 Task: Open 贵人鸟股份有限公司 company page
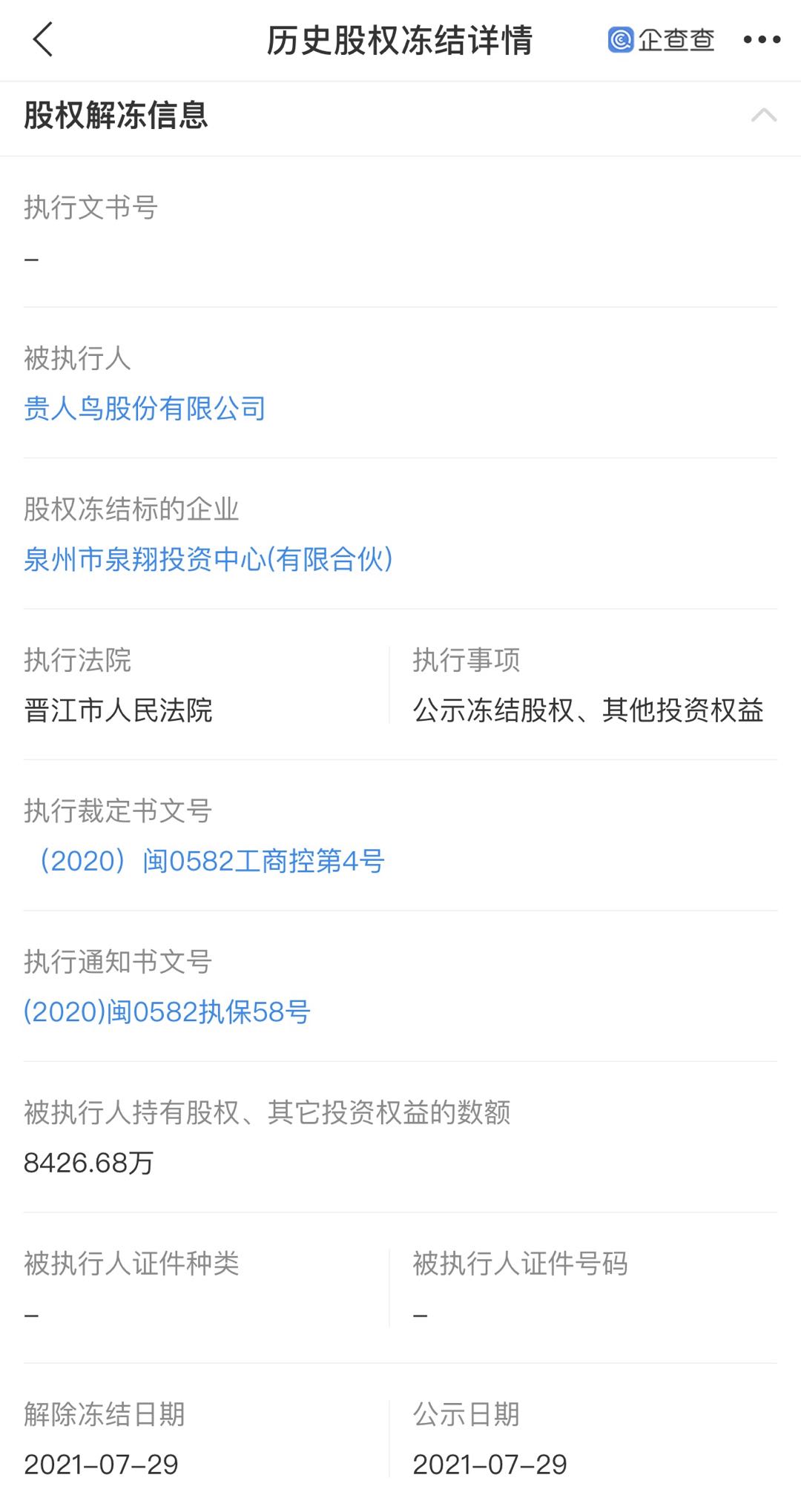coord(145,409)
